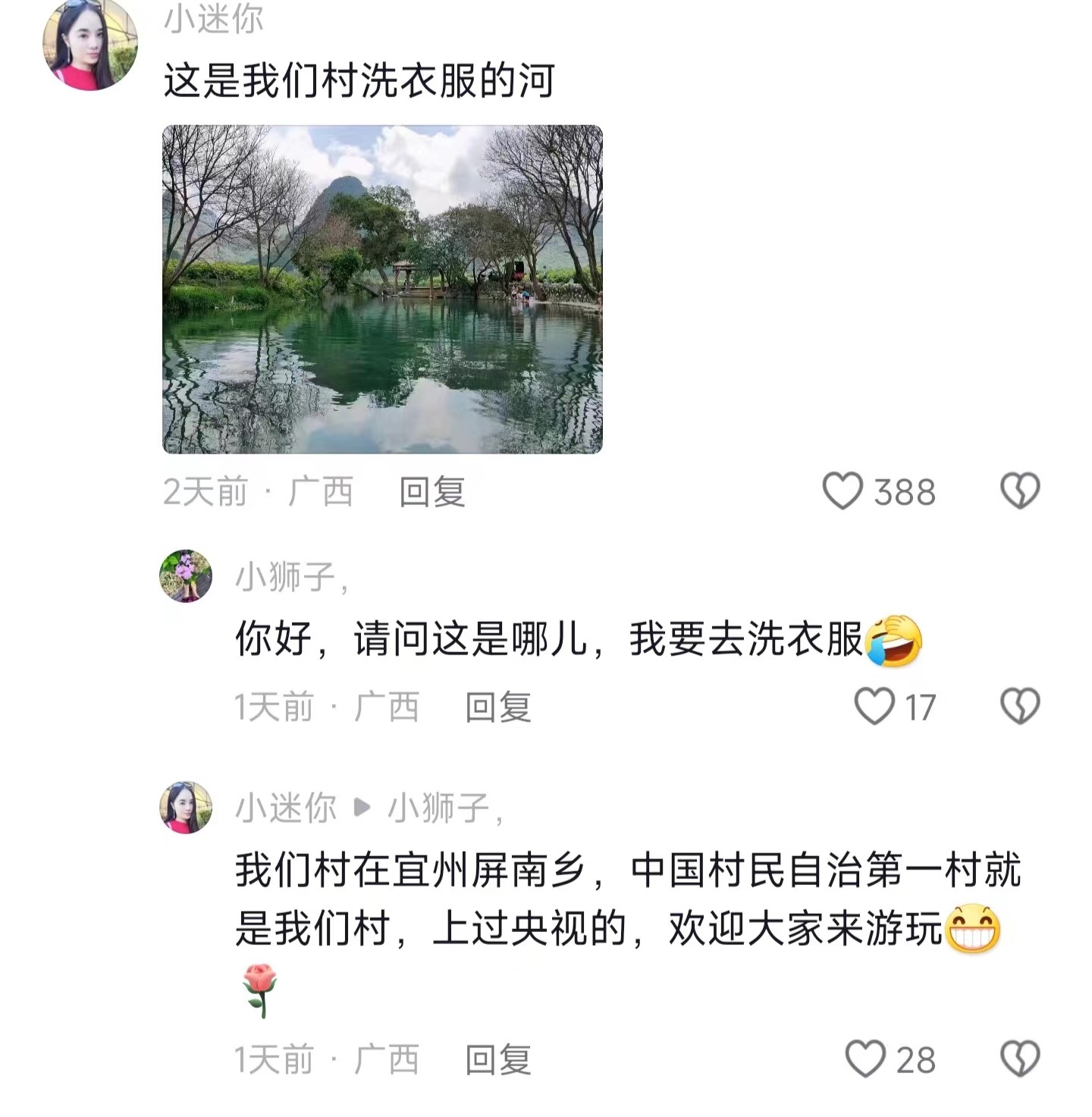
Task: View 小狮子's profile via avatar
Action: click(x=186, y=576)
